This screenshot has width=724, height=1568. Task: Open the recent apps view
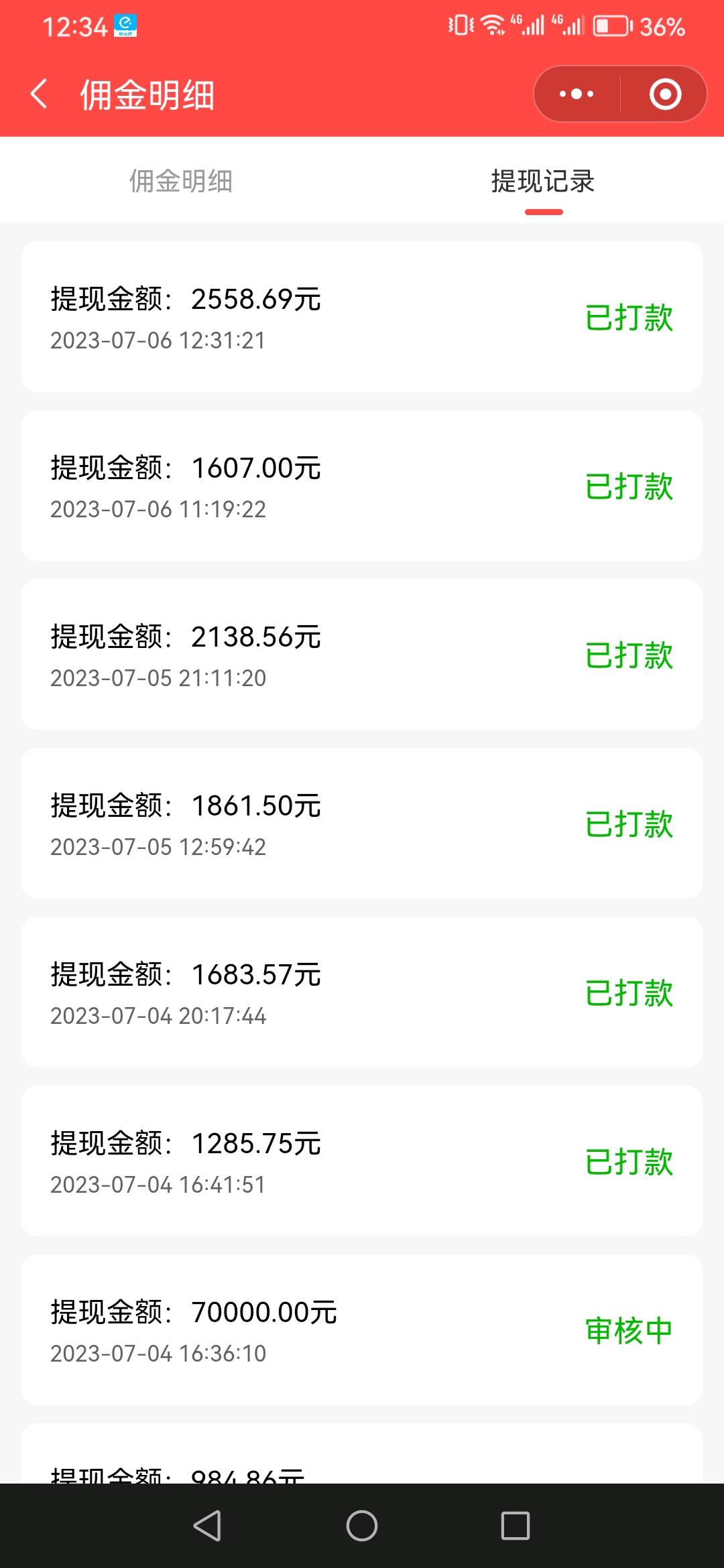516,1526
